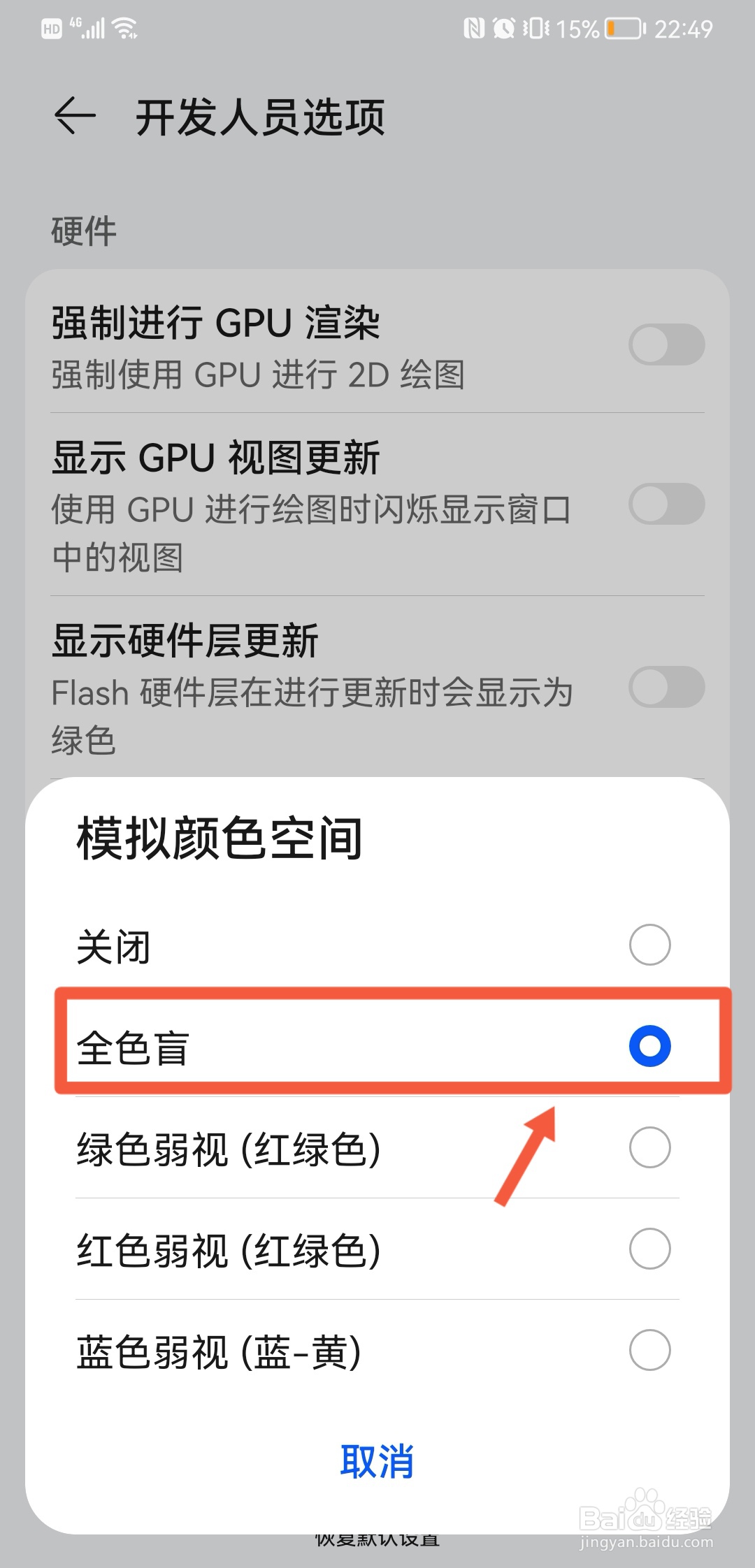Open the alarm clock status icon
This screenshot has width=755, height=1568.
pos(505,27)
